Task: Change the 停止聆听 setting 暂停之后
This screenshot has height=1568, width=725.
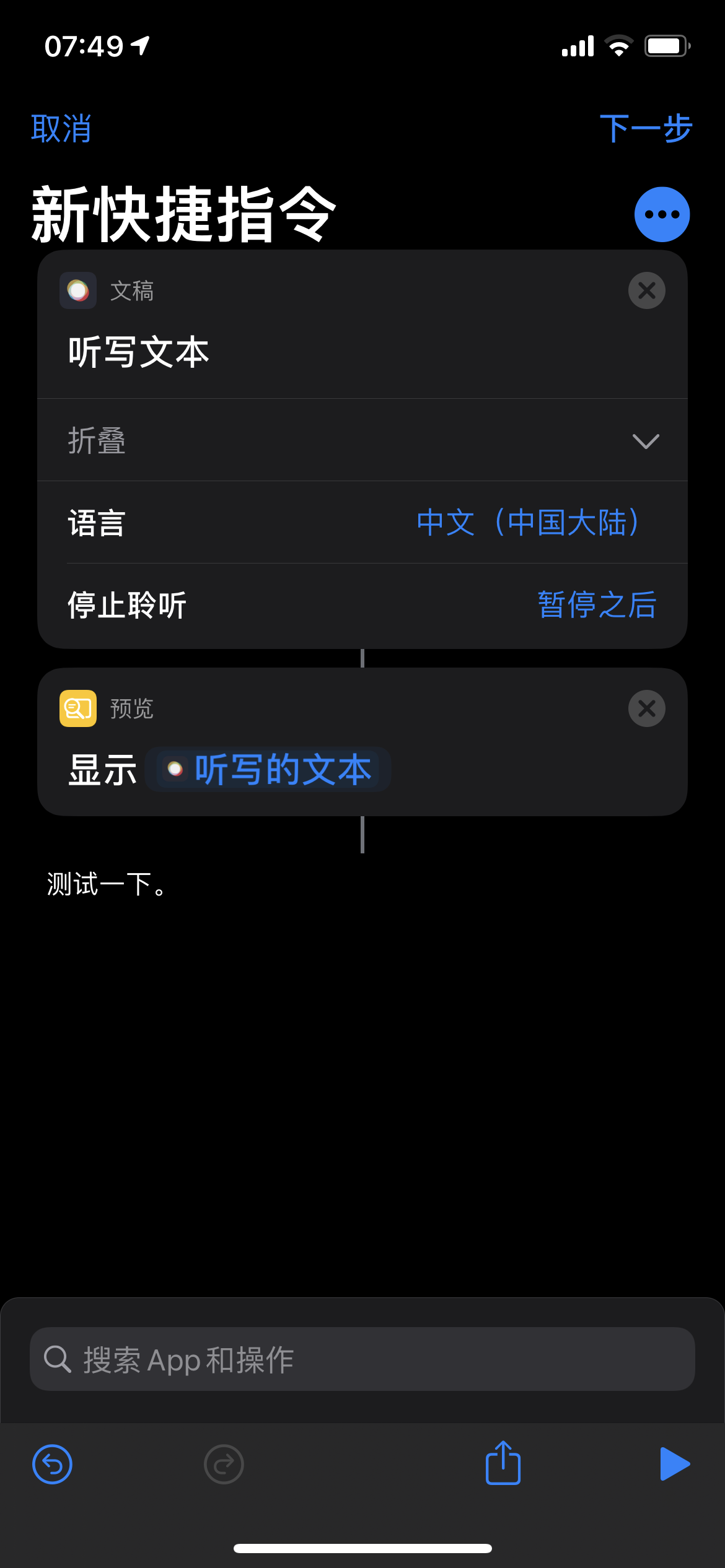Action: (x=597, y=605)
